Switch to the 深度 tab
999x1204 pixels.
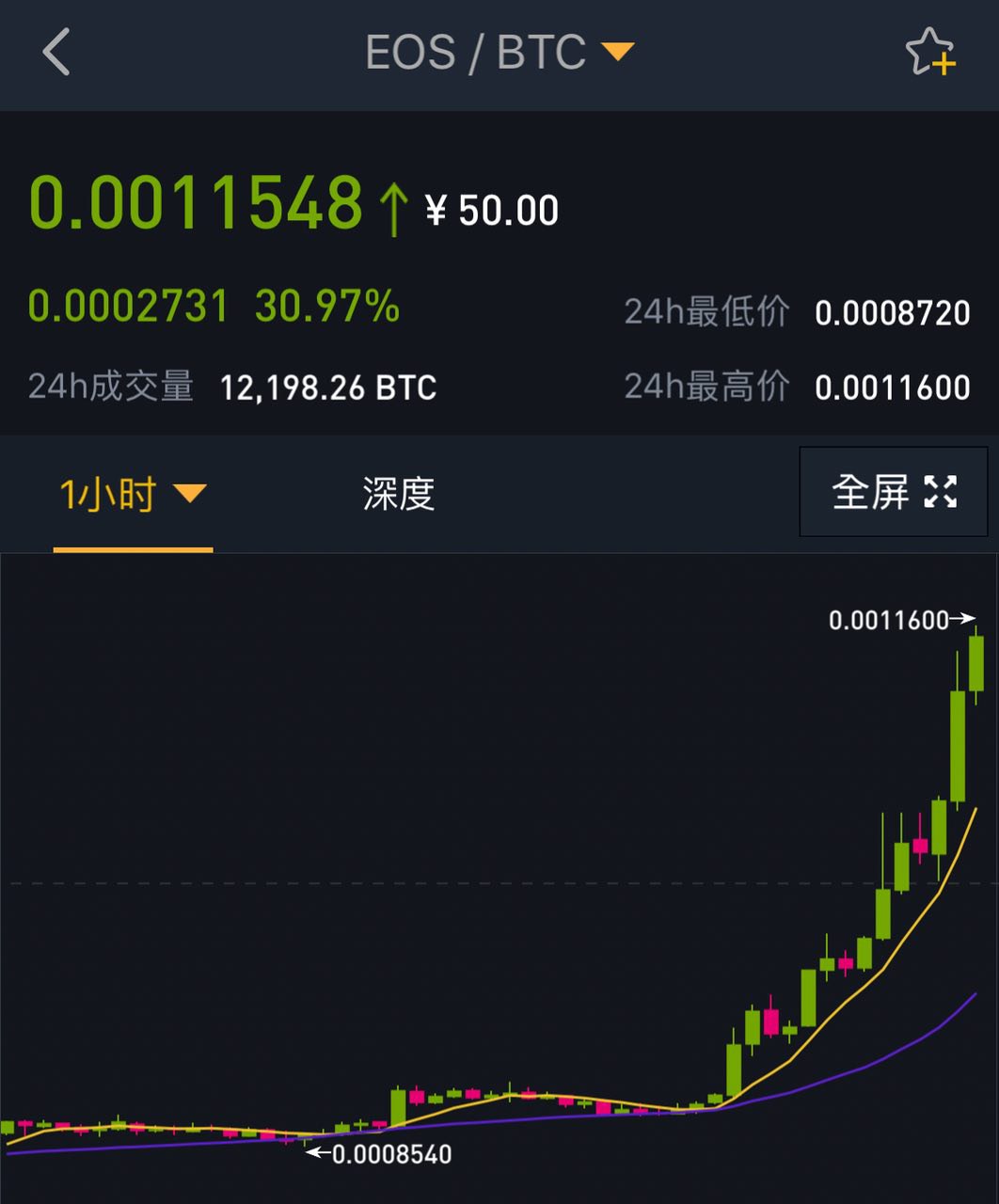click(x=398, y=494)
